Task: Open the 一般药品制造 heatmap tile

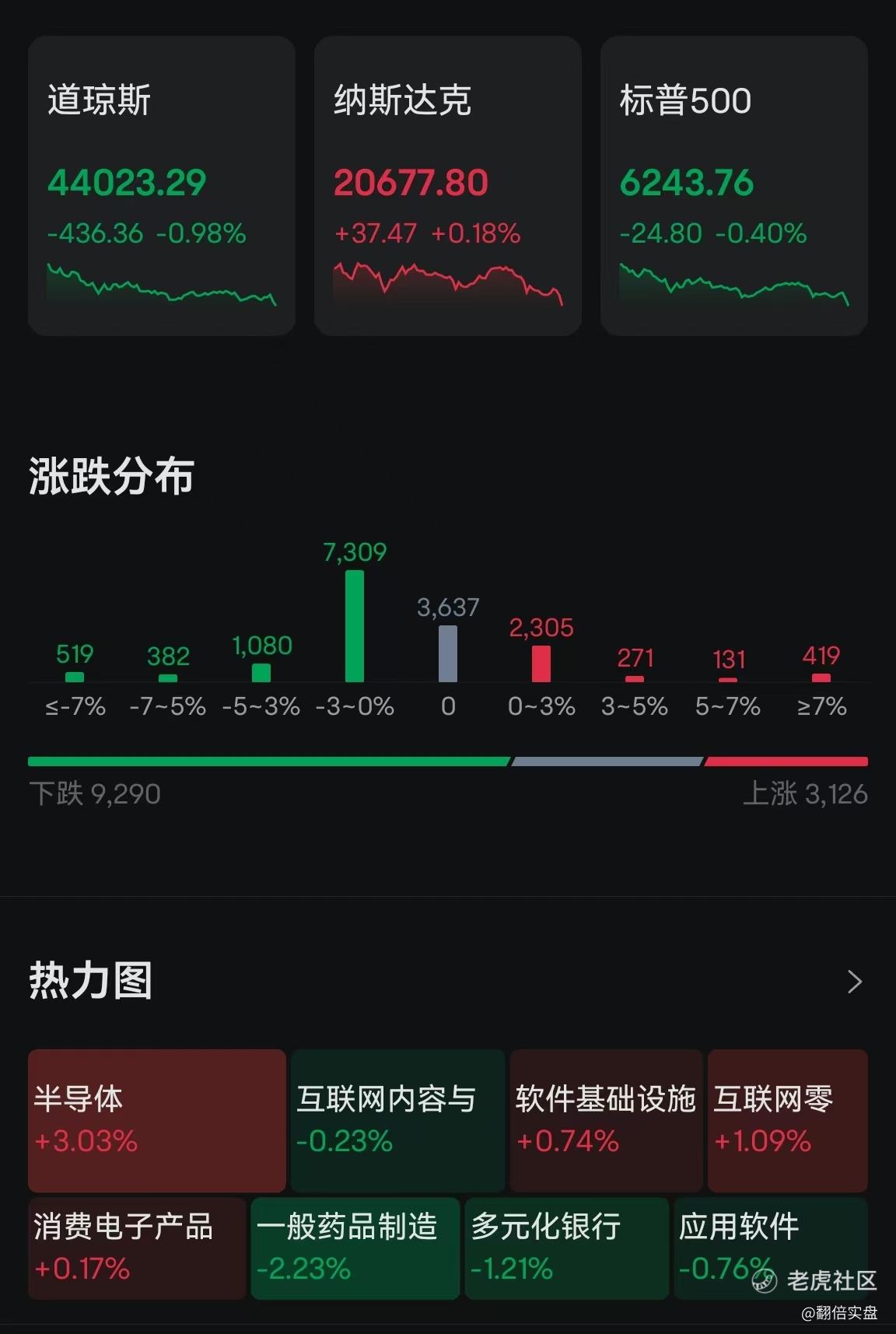Action: (355, 1248)
